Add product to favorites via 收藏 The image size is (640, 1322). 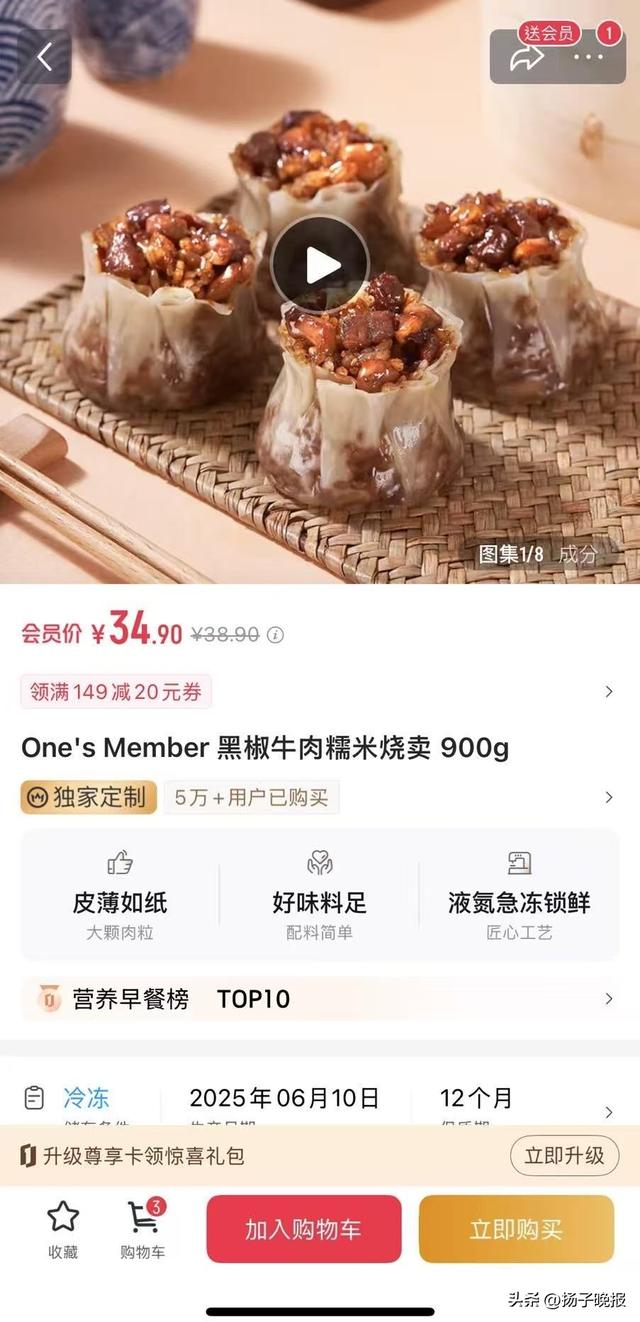point(63,1228)
